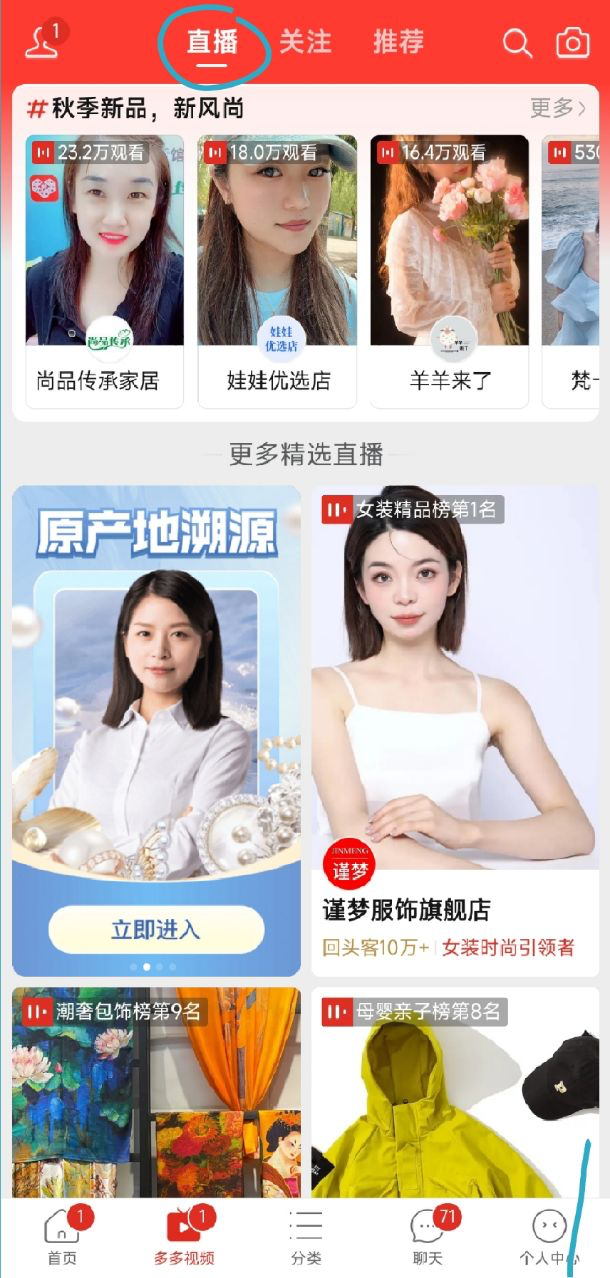Open the search icon

click(517, 43)
